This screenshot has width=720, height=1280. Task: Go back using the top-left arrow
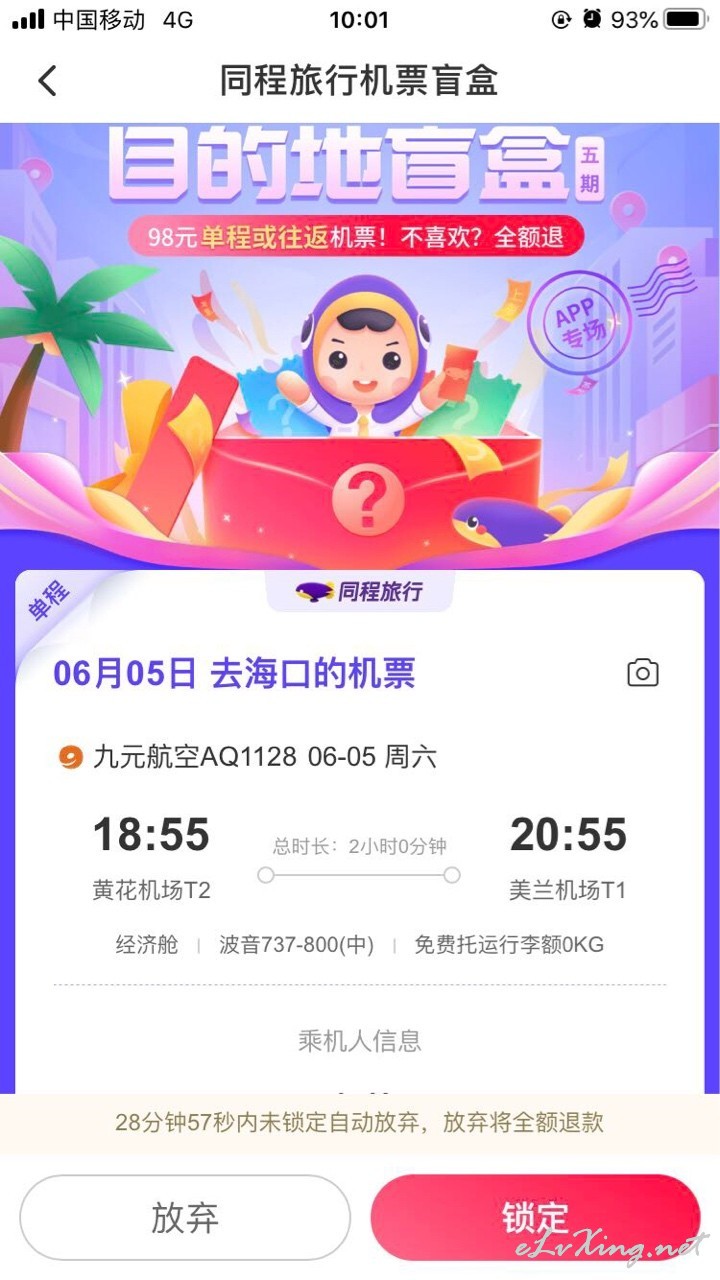[47, 81]
